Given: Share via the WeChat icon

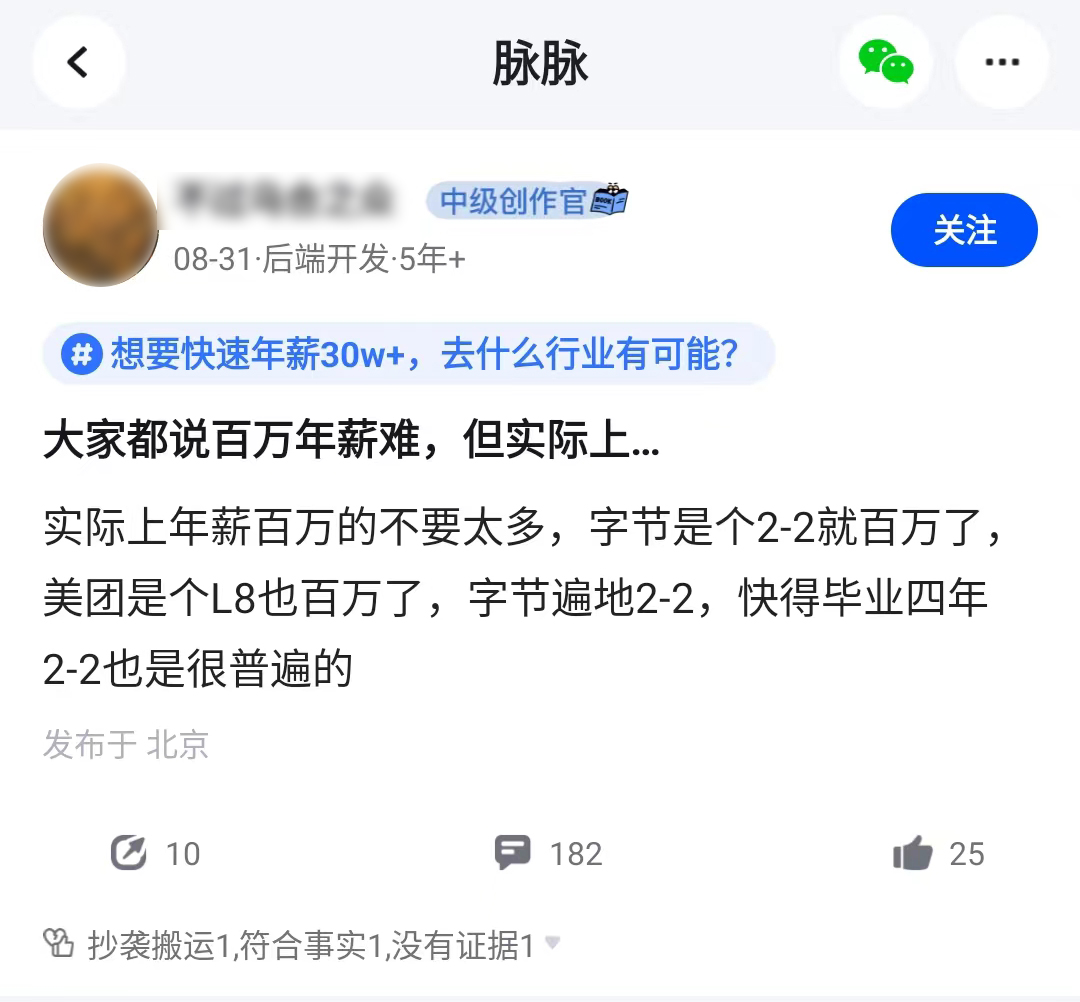Looking at the screenshot, I should coord(886,62).
